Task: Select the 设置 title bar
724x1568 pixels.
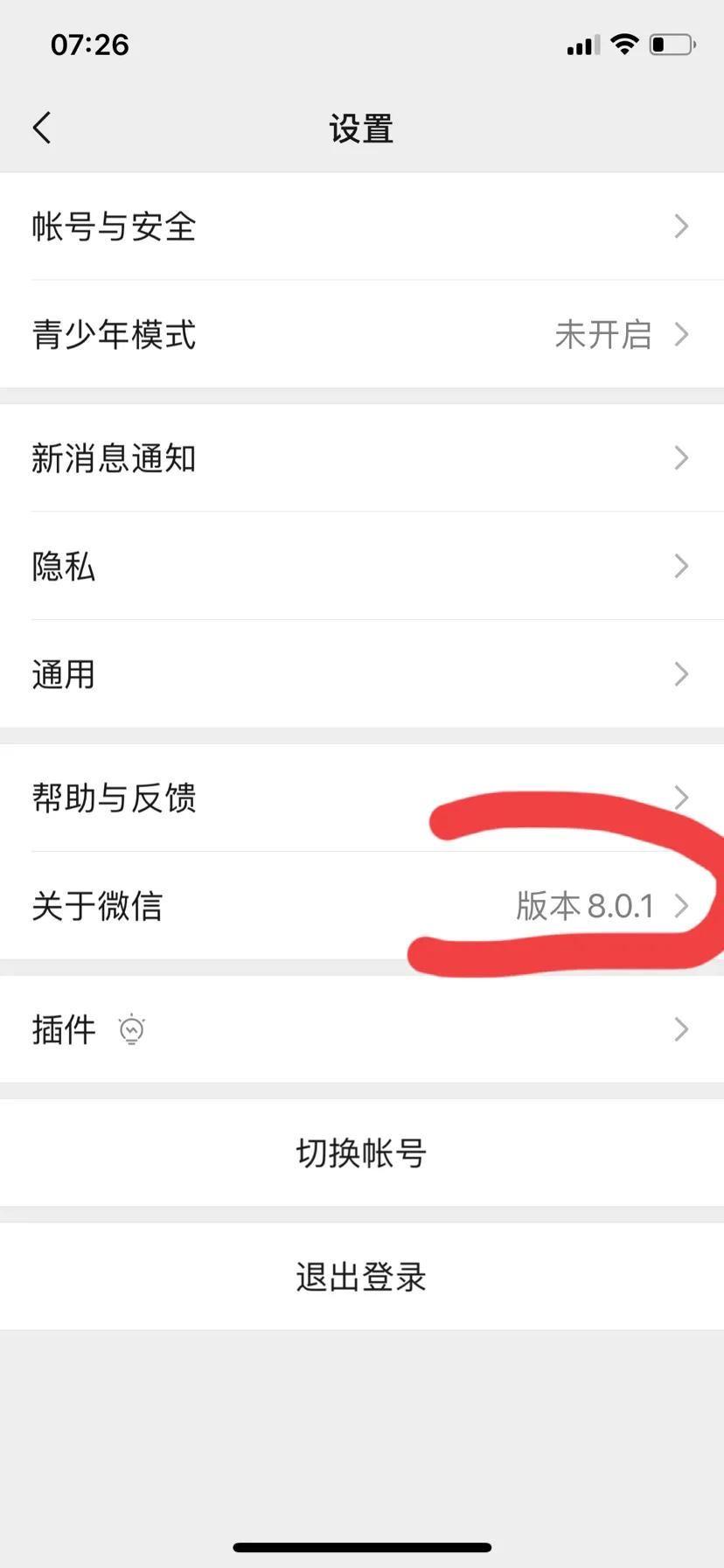Action: tap(362, 128)
